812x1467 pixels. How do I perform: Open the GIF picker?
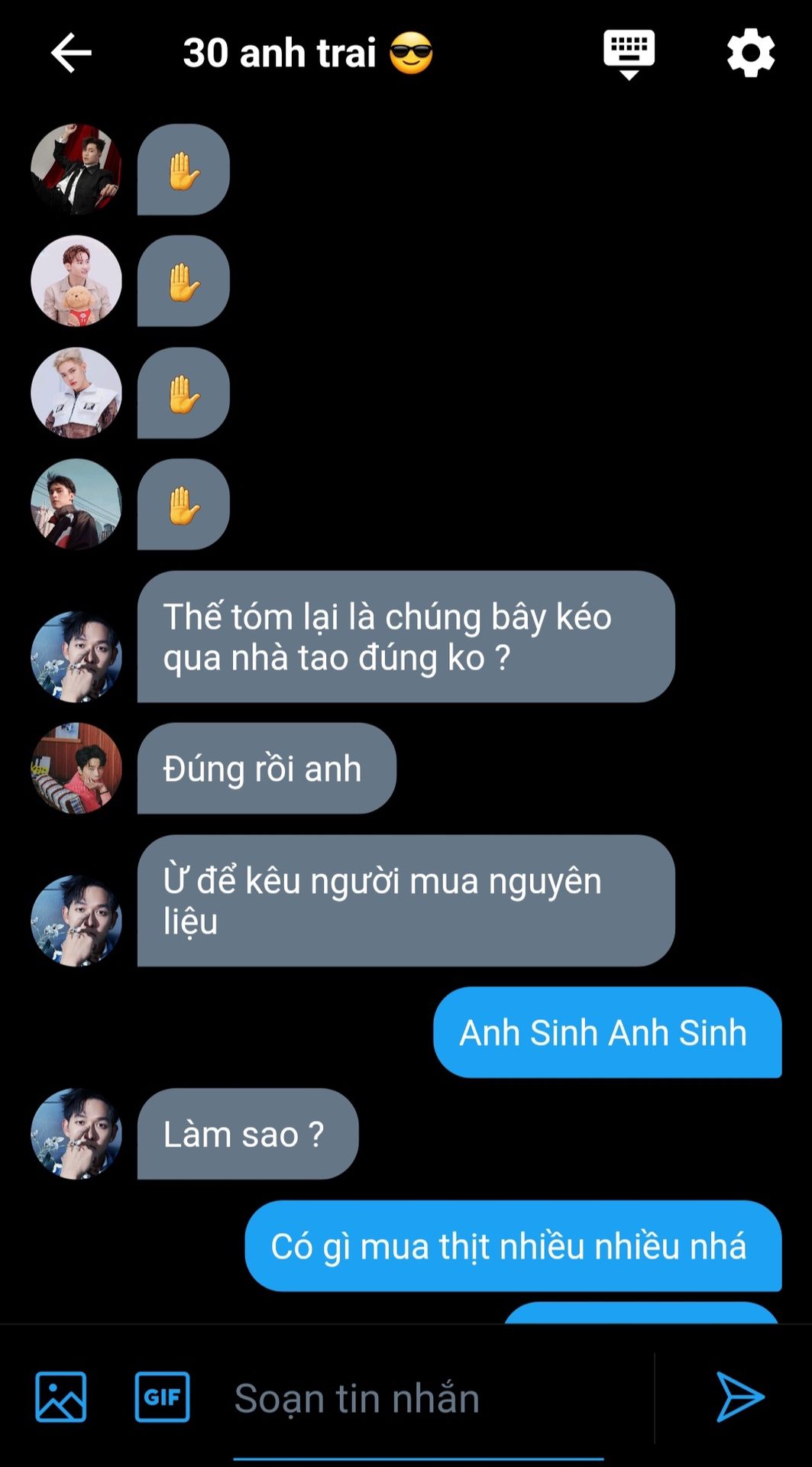(162, 1397)
